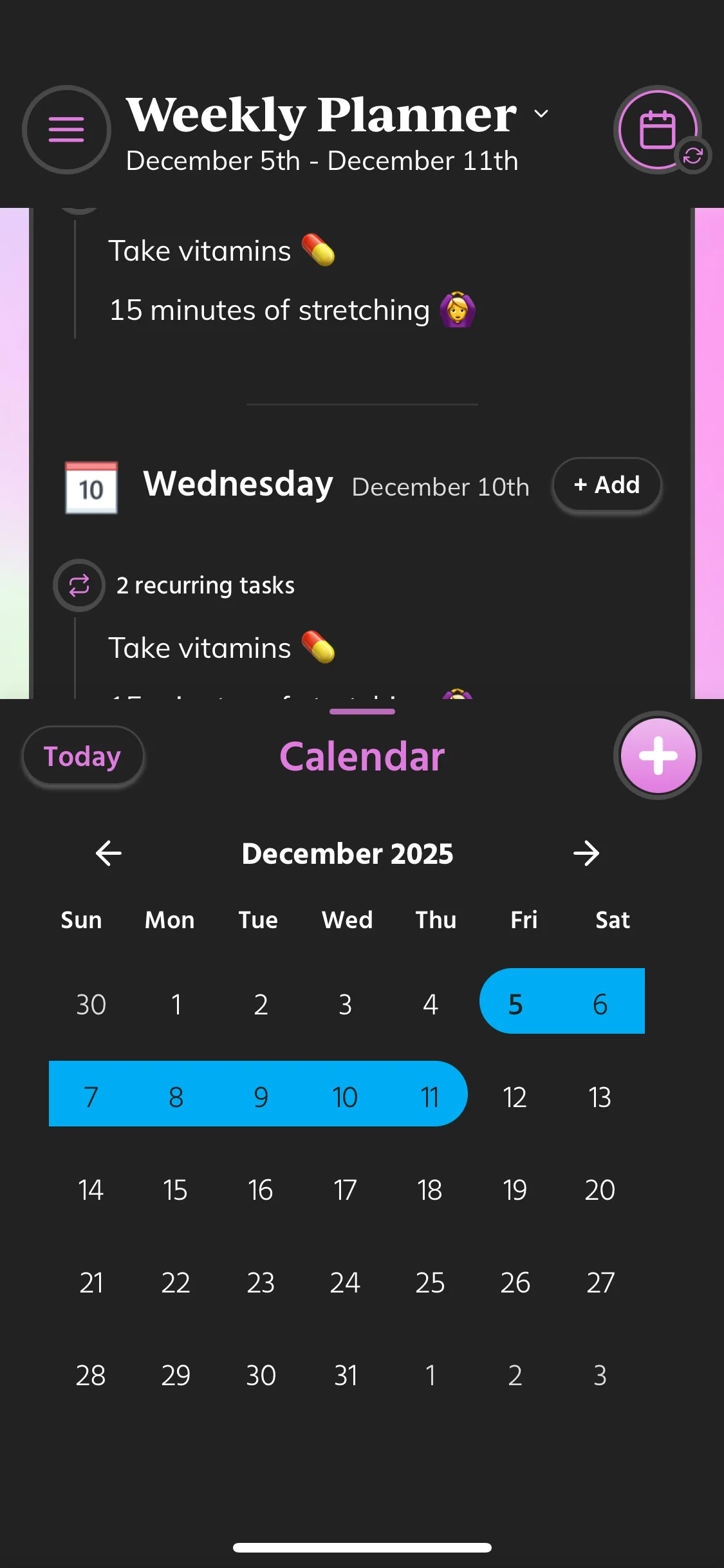
Task: Select November 30 in the calendar
Action: coord(91,1004)
